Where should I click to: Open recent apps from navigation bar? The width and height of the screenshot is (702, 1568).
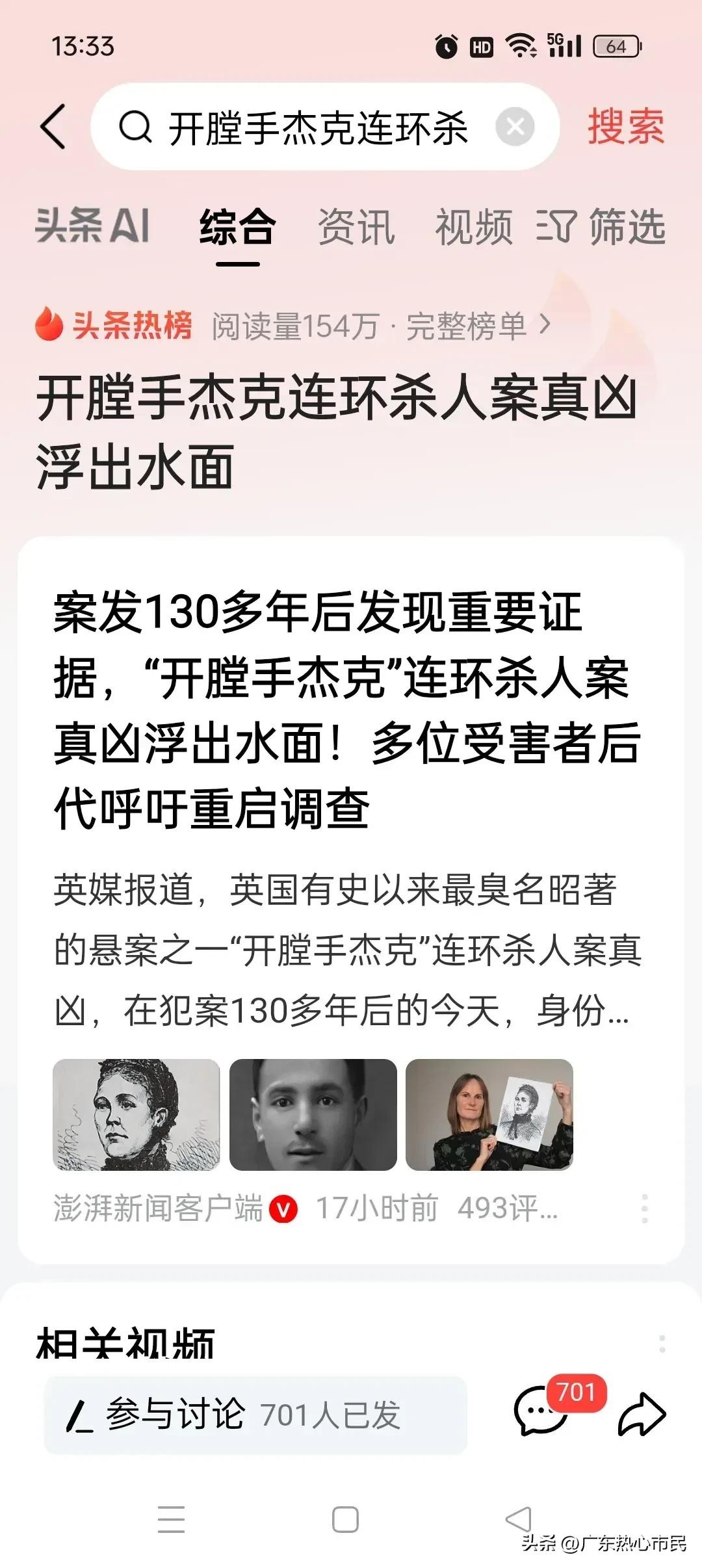[x=171, y=1520]
